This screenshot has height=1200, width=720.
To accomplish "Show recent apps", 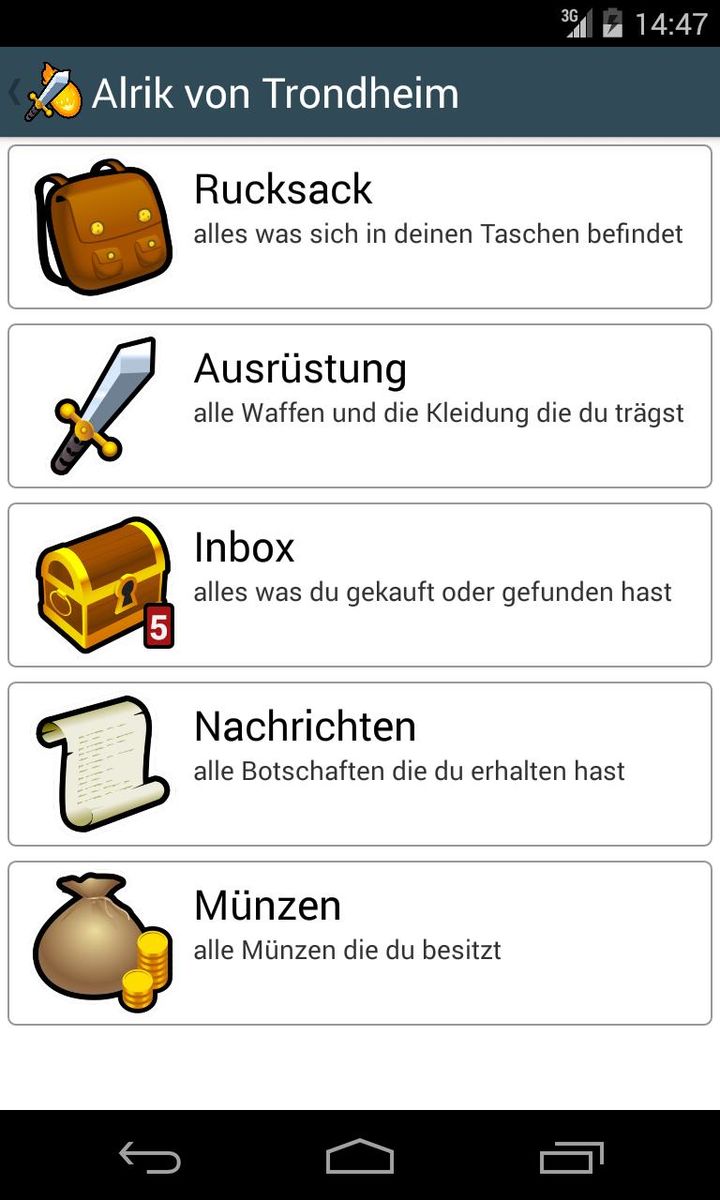I will (572, 1158).
